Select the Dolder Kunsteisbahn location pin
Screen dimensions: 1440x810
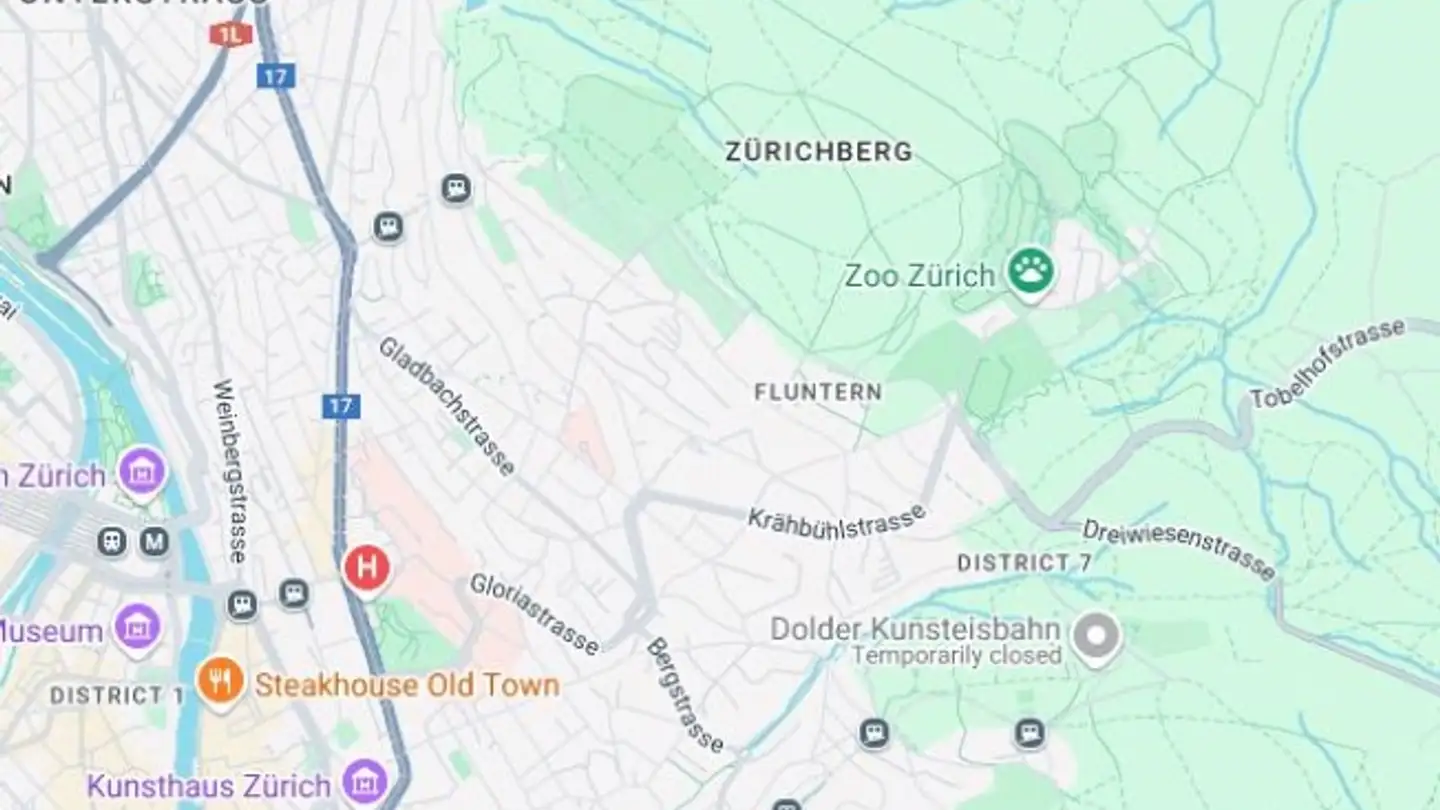point(1096,635)
